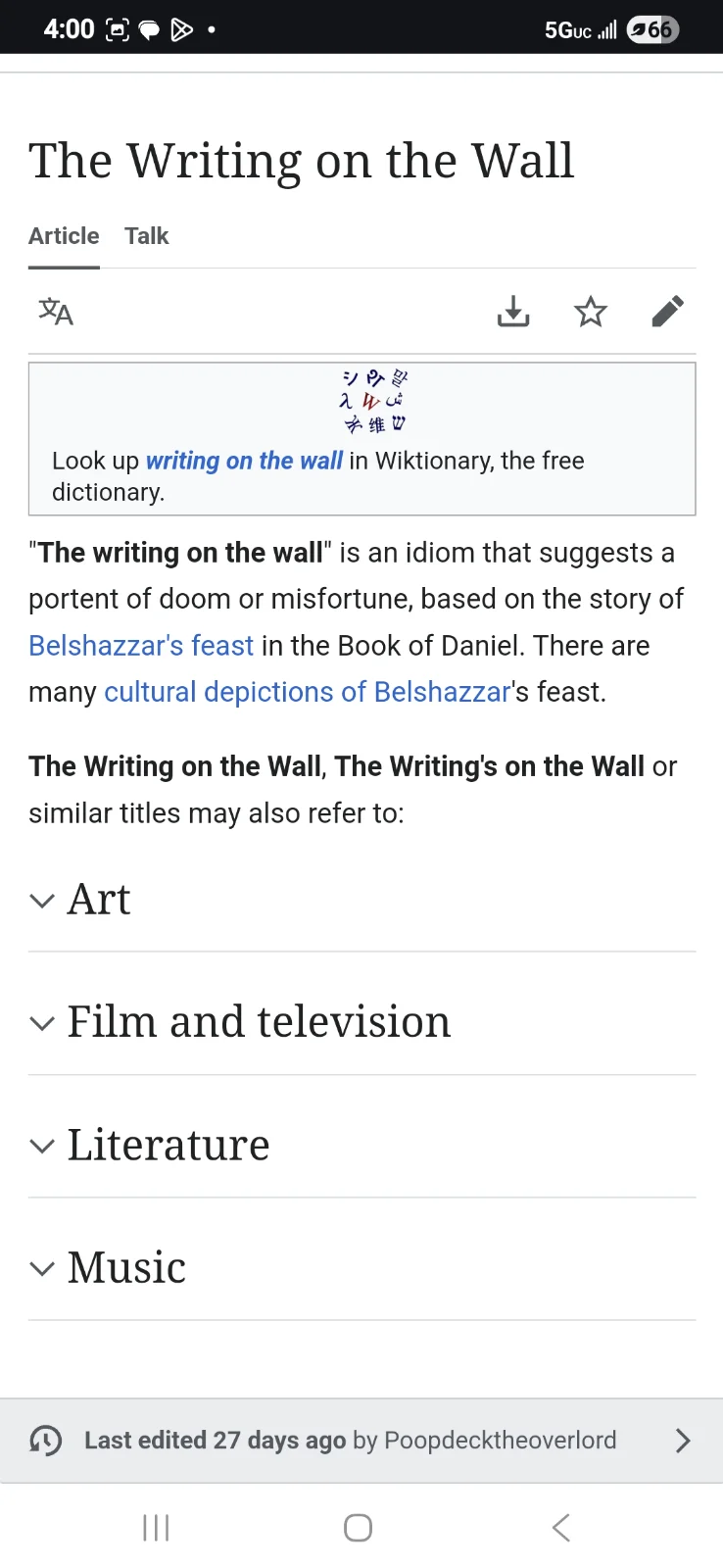Viewport: 723px width, 1568px height.
Task: Open the Wiktionary 'writing on the wall' link
Action: click(244, 461)
